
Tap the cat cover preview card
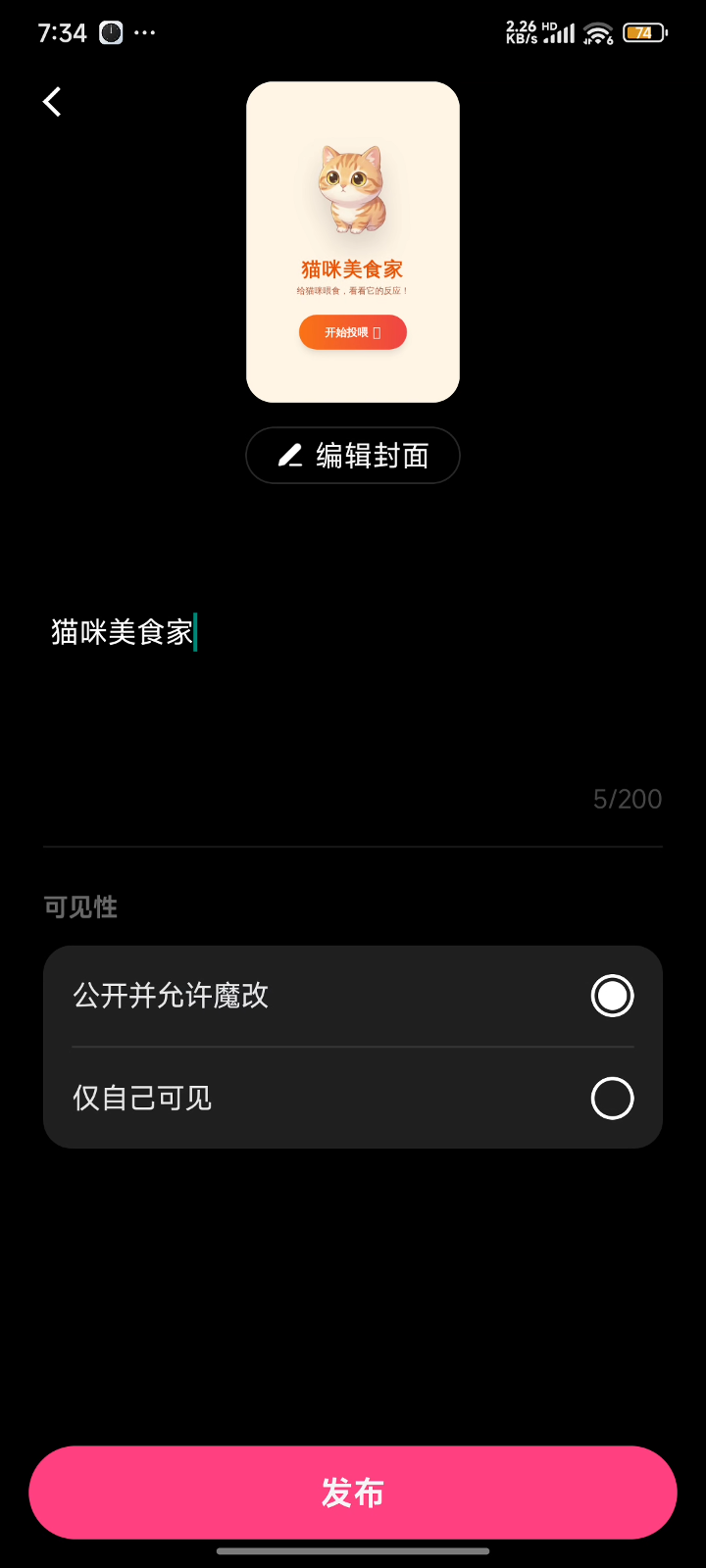click(x=353, y=241)
